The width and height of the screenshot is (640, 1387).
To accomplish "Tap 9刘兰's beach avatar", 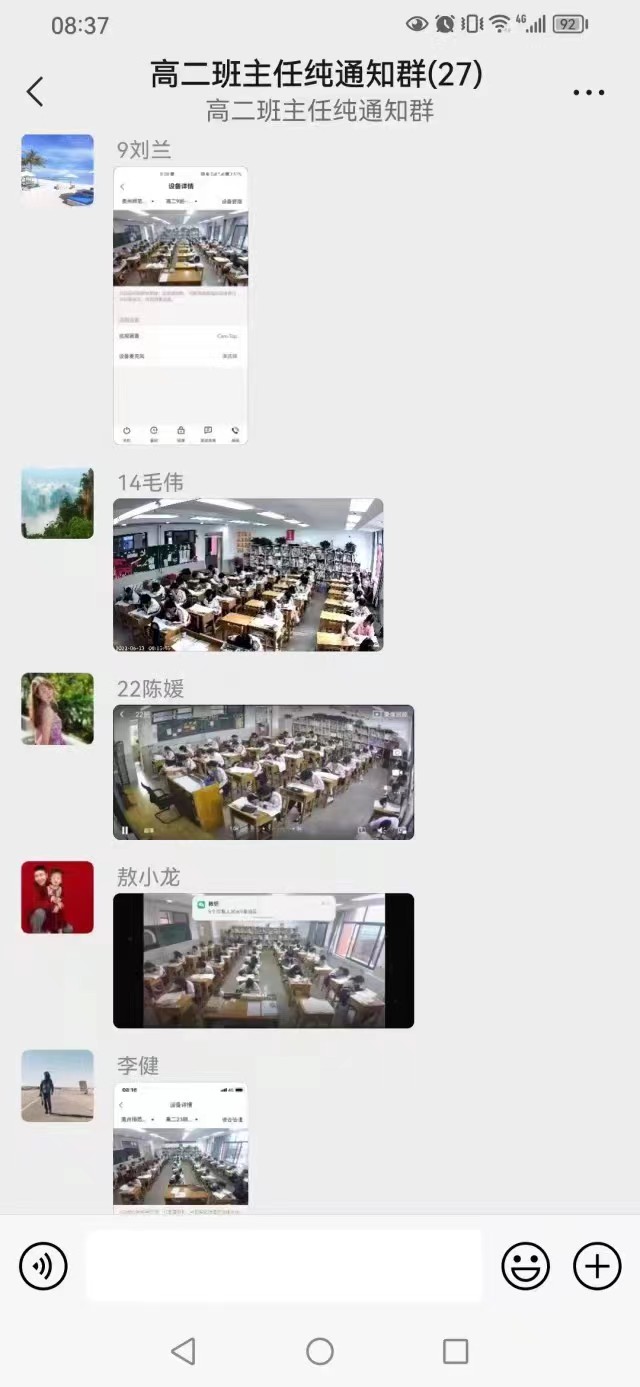I will 57,171.
